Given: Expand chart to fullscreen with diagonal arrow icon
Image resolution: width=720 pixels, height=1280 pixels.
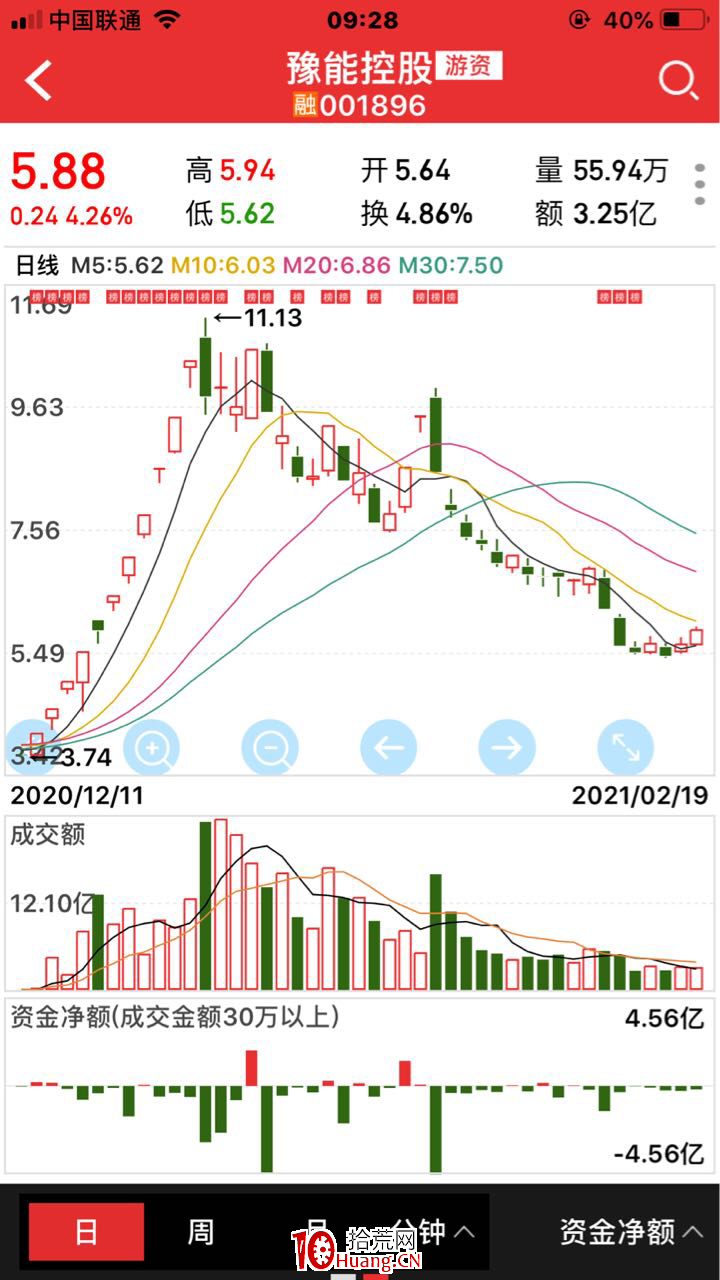Looking at the screenshot, I should click(624, 747).
